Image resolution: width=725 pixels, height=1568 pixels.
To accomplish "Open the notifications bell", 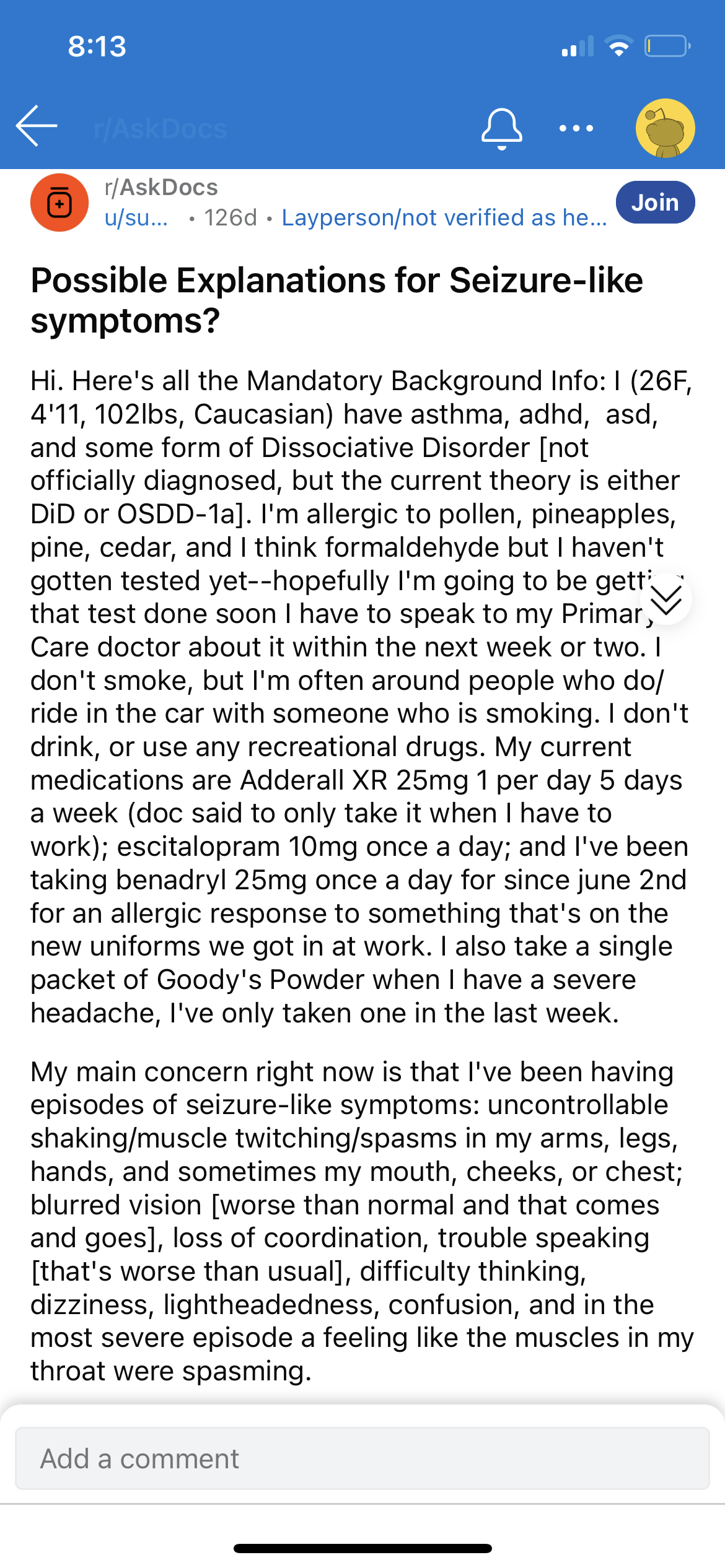I will 501,129.
